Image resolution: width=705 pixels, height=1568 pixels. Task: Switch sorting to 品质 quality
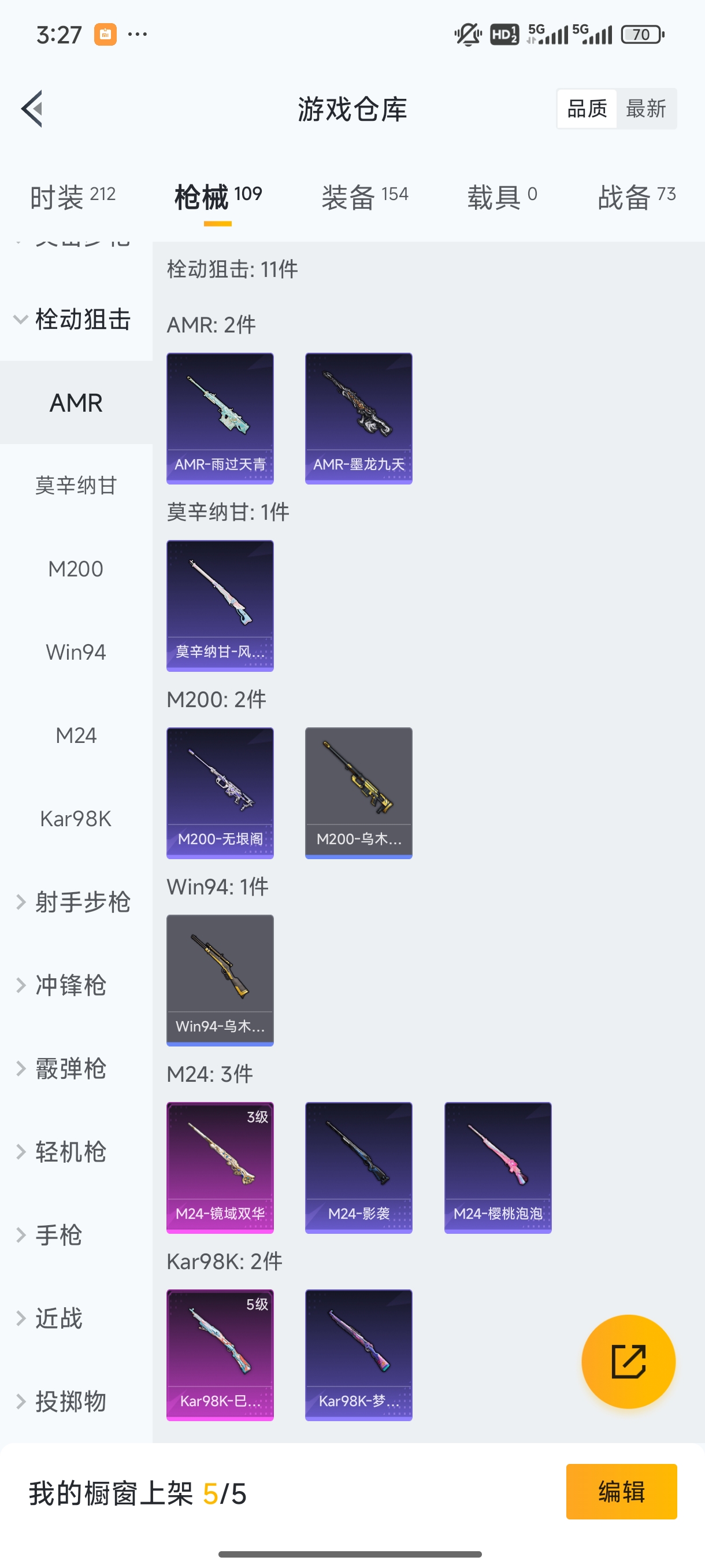[586, 108]
